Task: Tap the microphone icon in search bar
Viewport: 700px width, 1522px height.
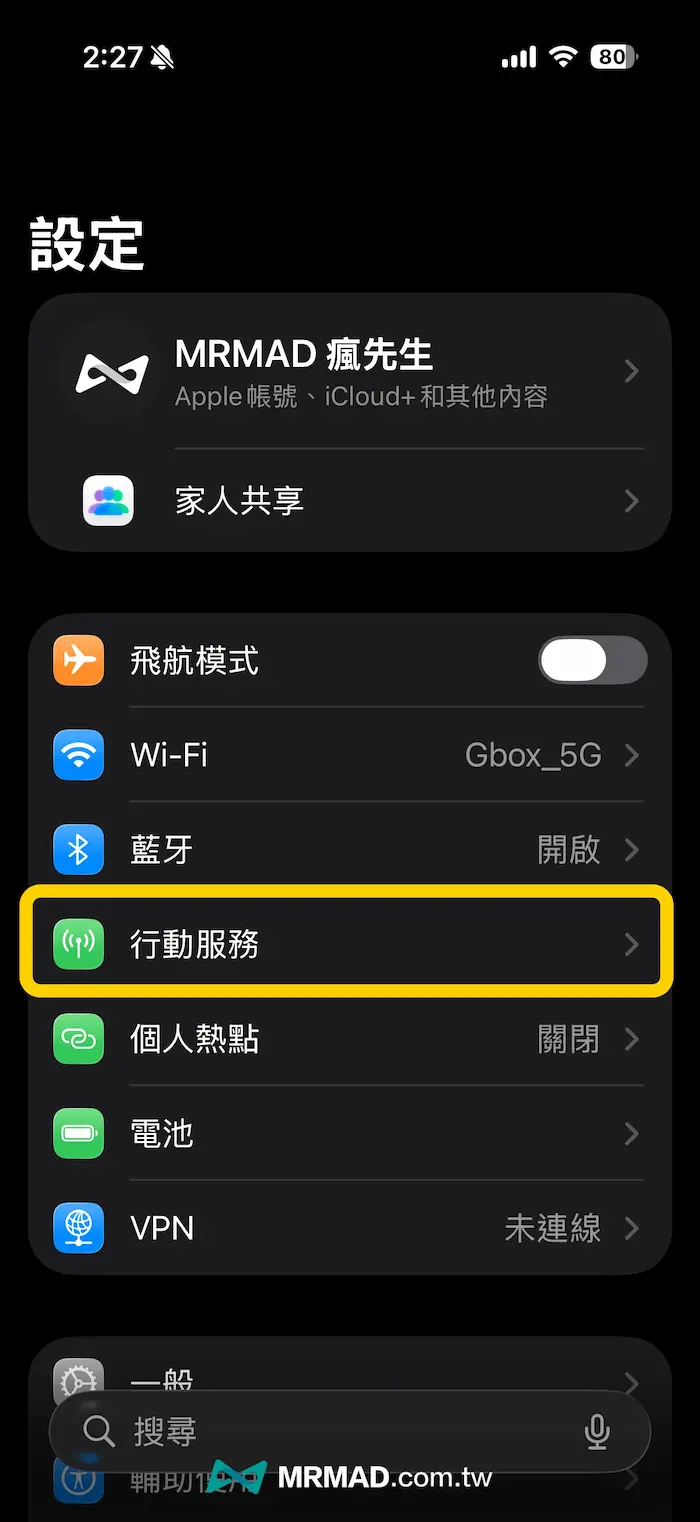Action: click(x=597, y=1432)
